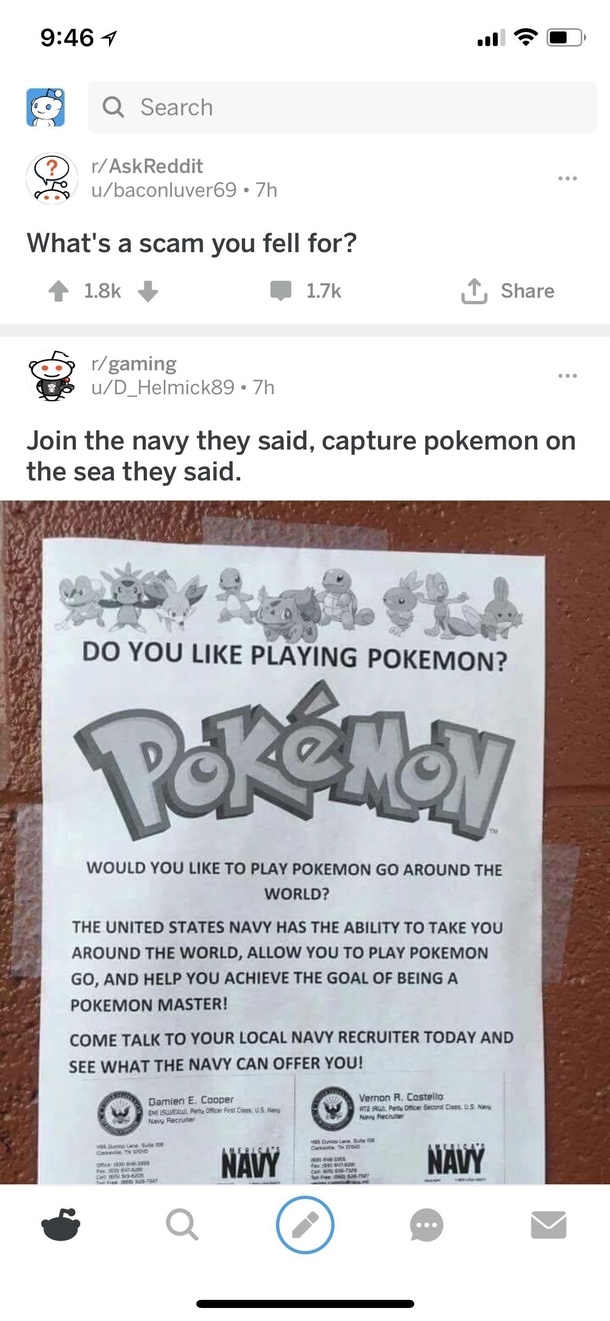Open overflow menu on AskReddit post
Viewport: 610px width, 1321px height.
pyautogui.click(x=567, y=179)
